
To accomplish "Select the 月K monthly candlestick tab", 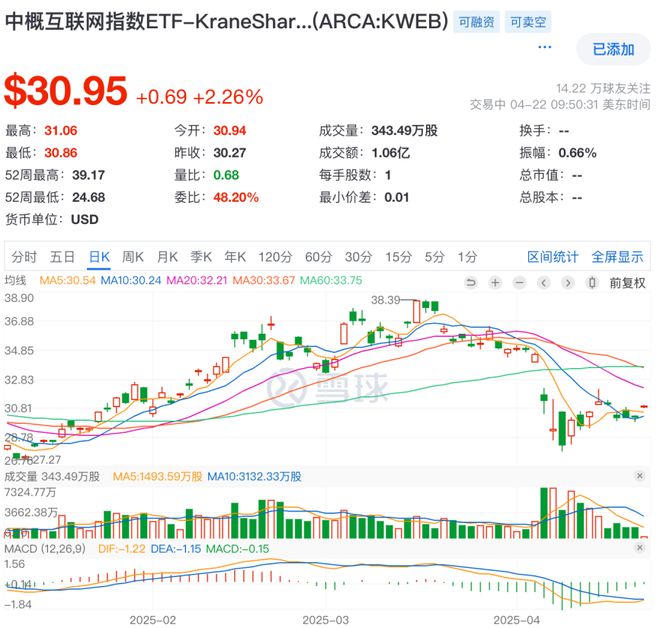I will [167, 256].
